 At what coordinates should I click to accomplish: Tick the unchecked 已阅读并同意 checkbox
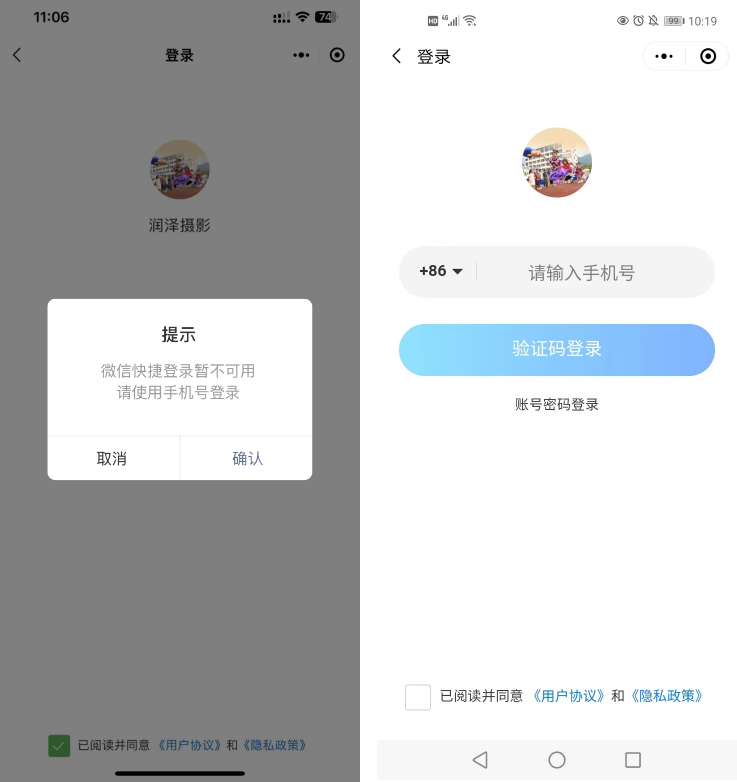418,697
